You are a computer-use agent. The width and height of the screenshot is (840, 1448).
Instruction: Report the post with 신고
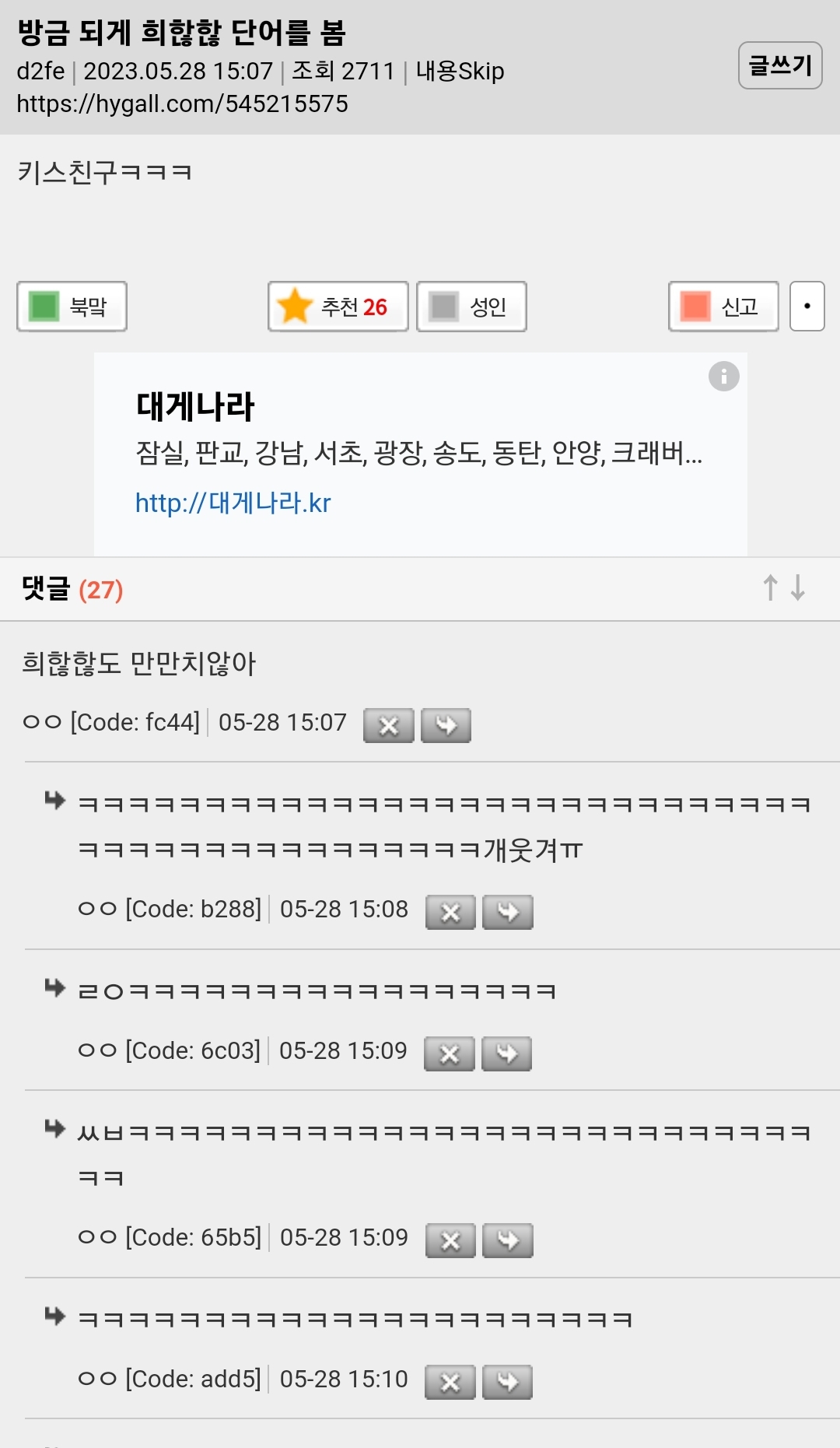click(x=723, y=307)
